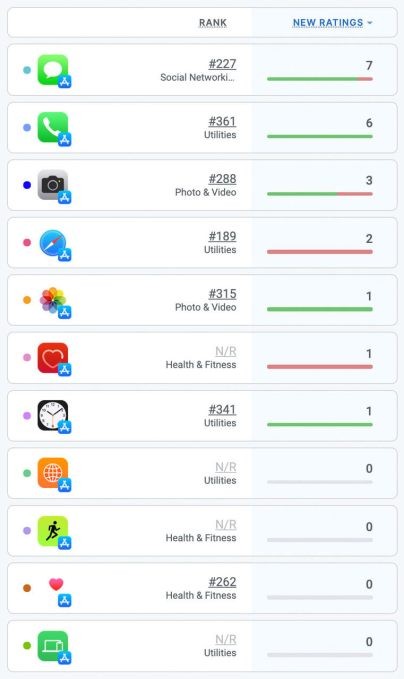Open the orange globe app icon
This screenshot has width=404, height=679.
(x=53, y=473)
